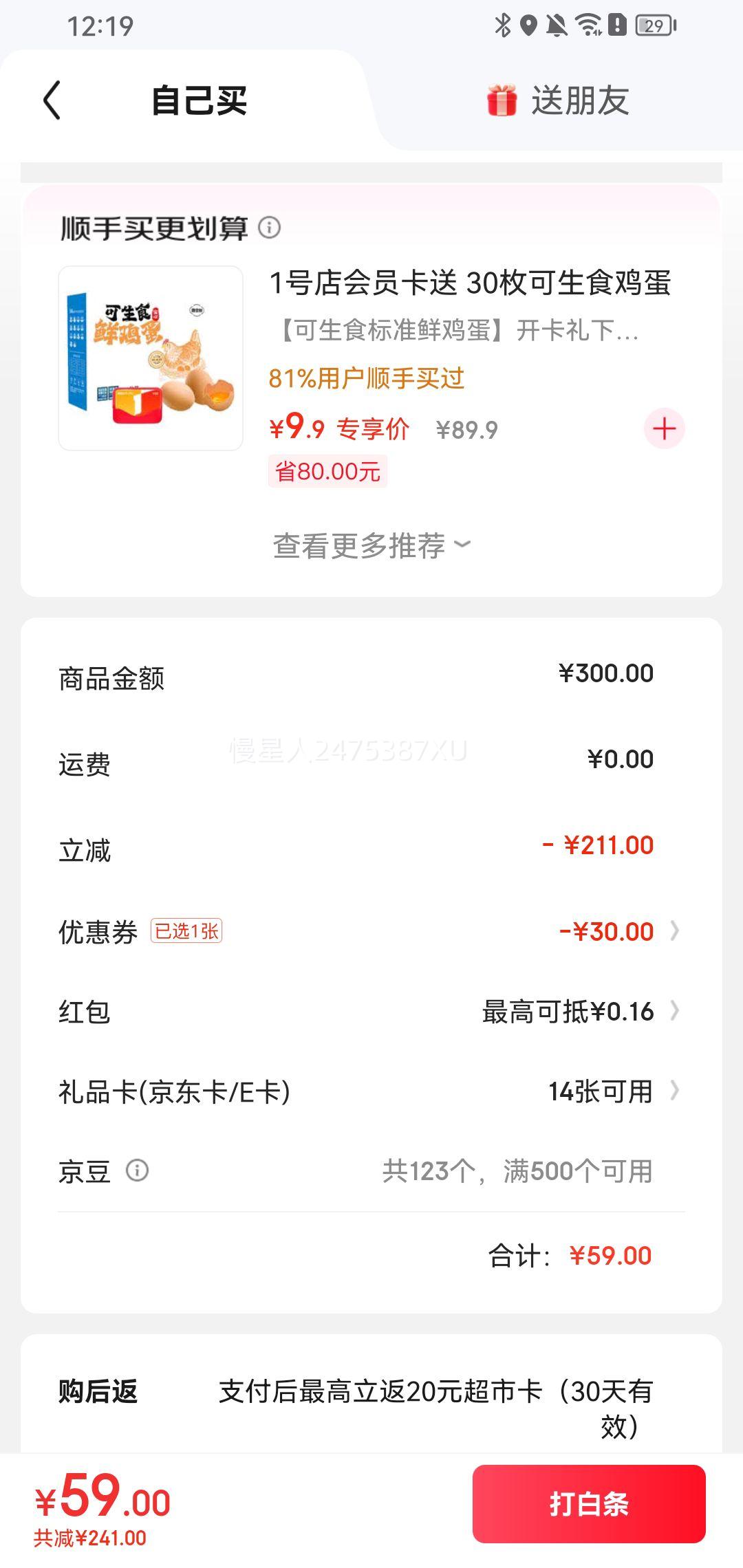743x1568 pixels.
Task: Show info about 京豆
Action: tap(137, 1170)
